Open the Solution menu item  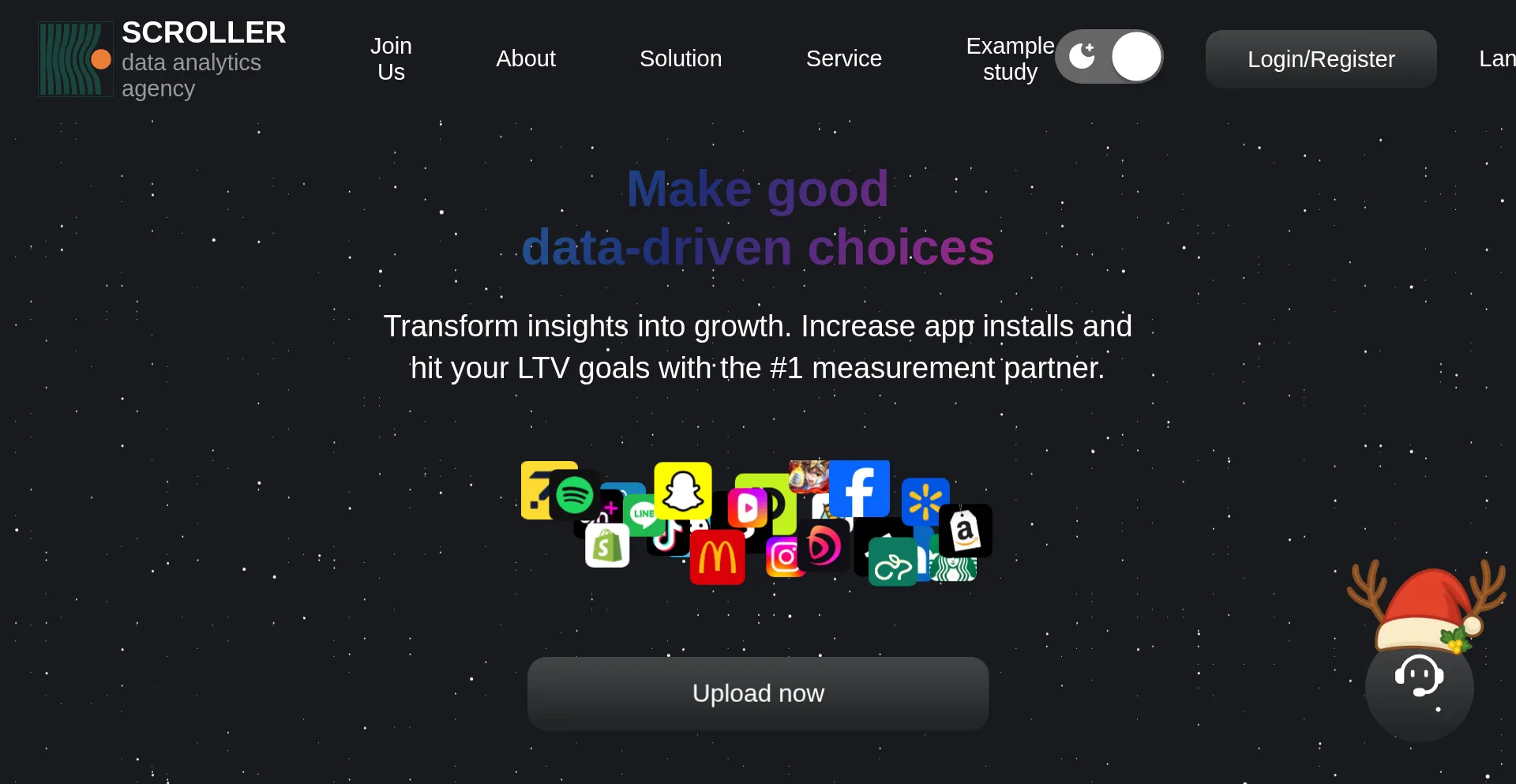[680, 59]
